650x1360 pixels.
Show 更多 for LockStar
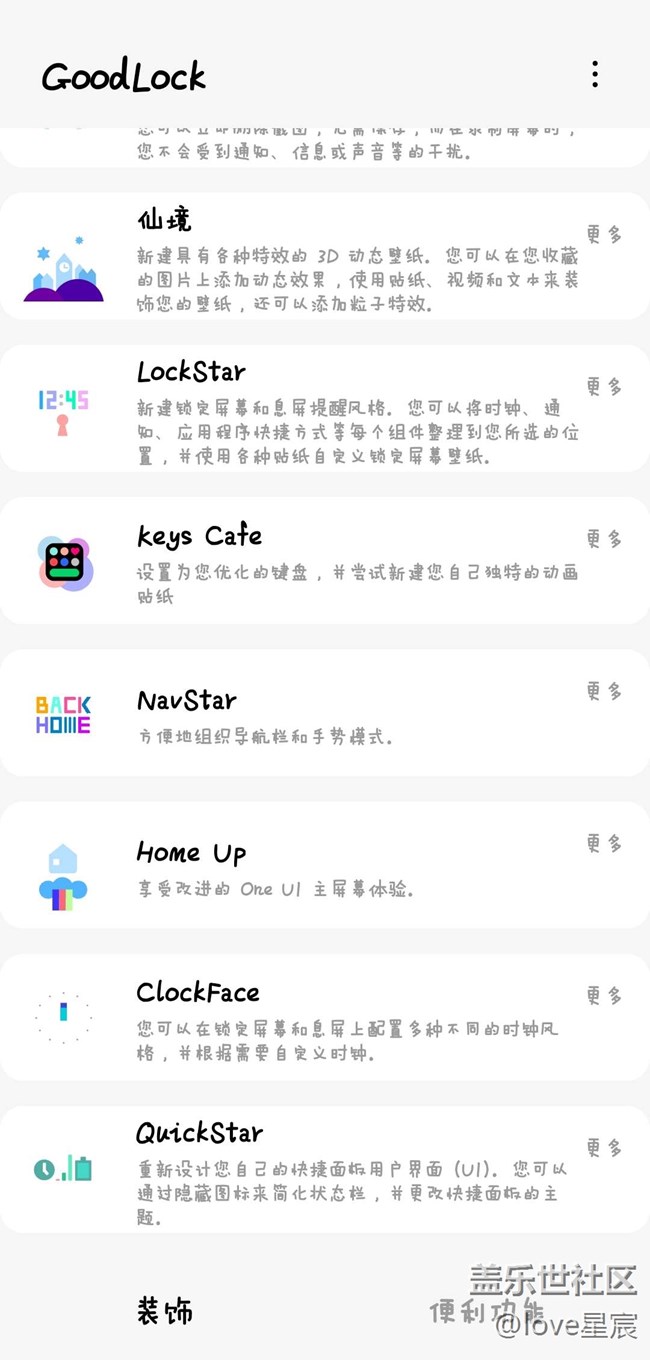click(x=604, y=387)
